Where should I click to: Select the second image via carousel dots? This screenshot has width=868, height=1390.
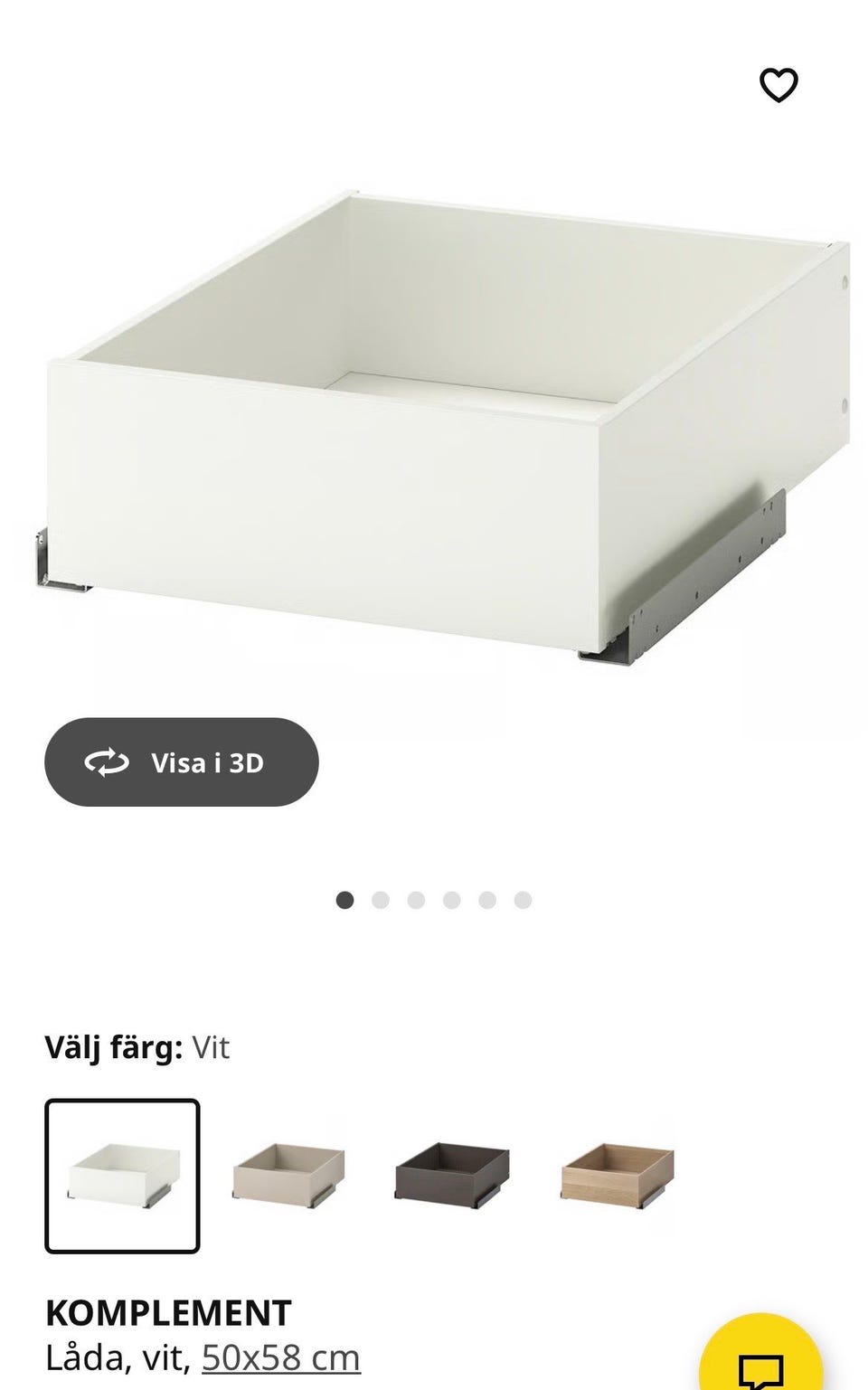click(x=381, y=900)
